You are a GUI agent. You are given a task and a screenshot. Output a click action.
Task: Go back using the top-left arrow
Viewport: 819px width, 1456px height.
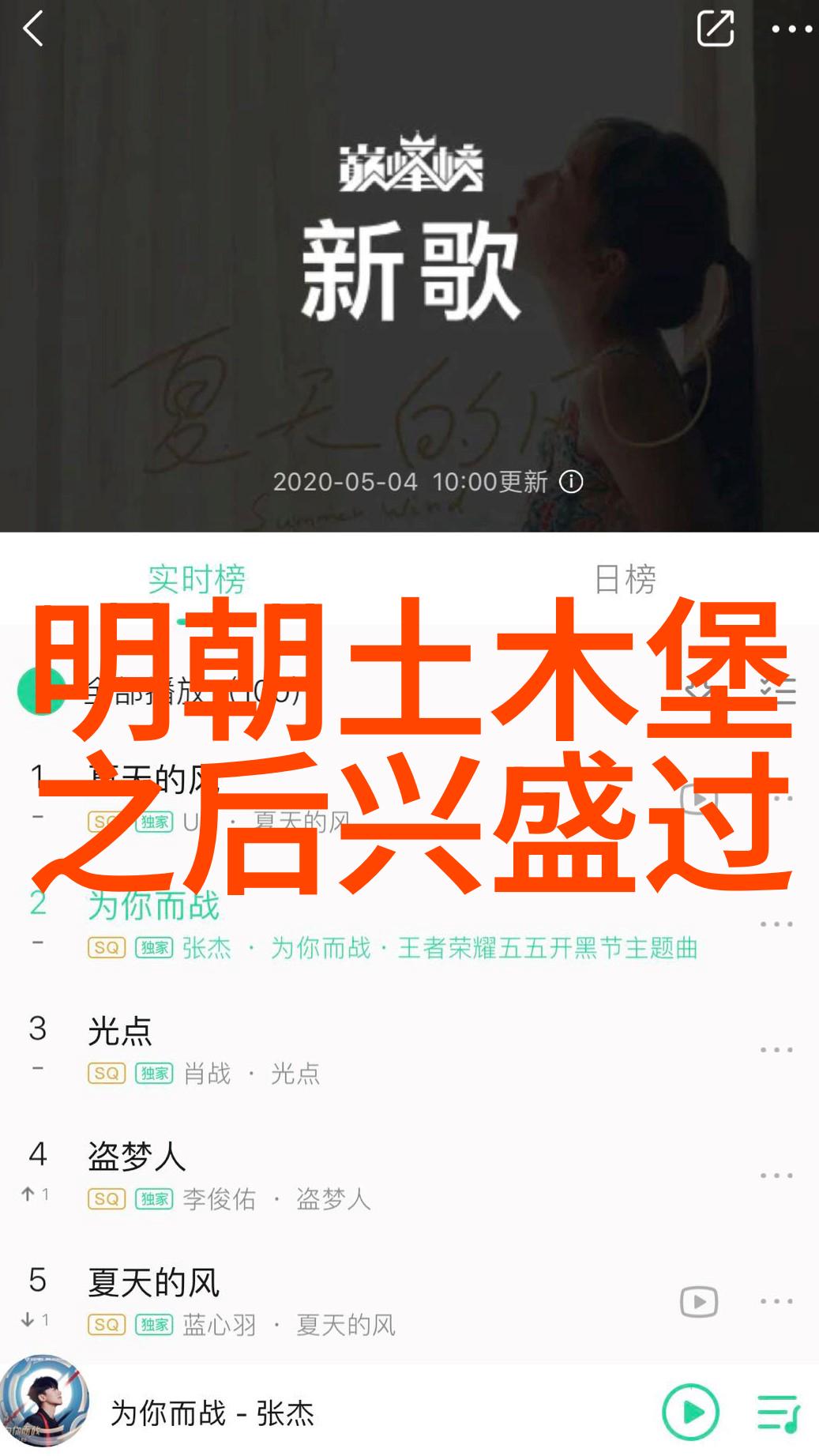(33, 30)
